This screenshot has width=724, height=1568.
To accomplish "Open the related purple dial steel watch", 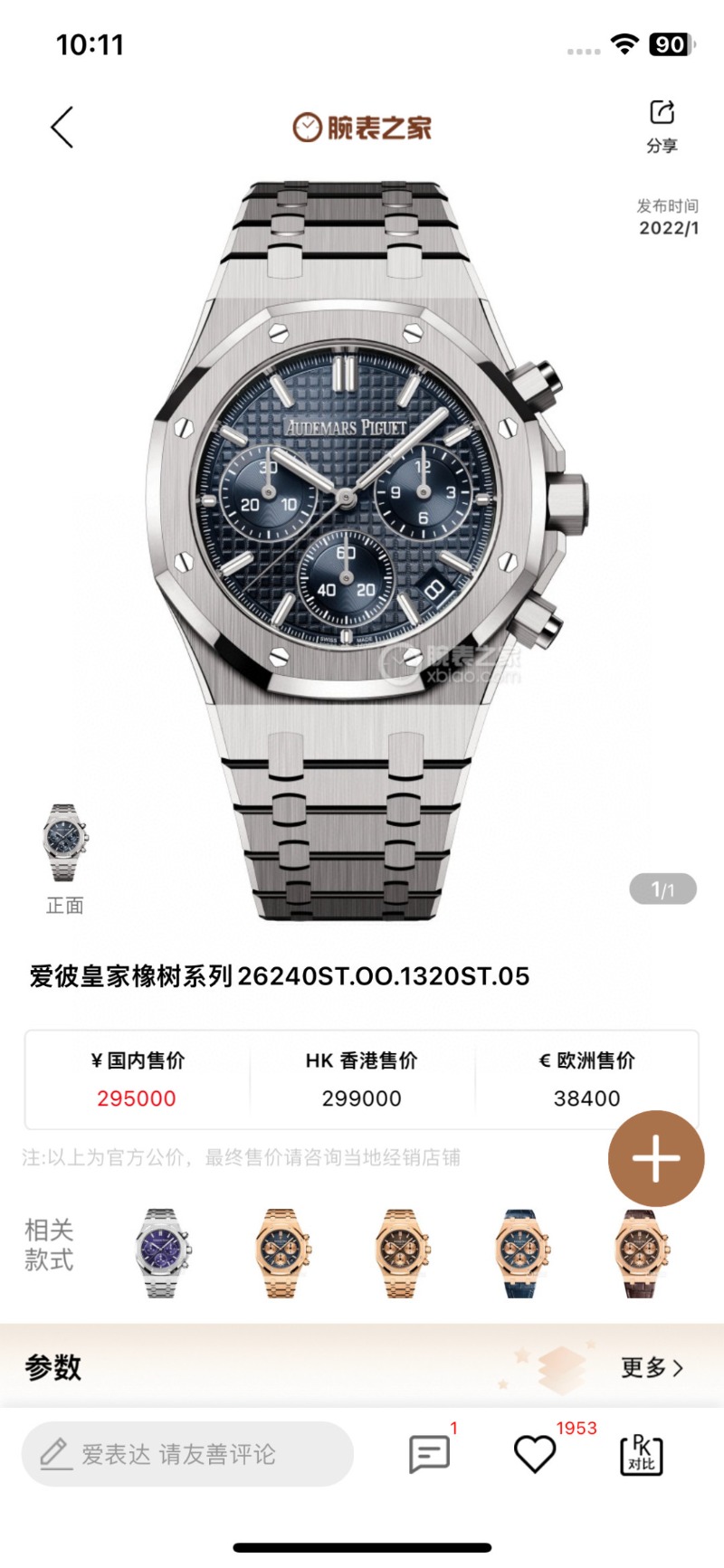I will click(163, 1253).
